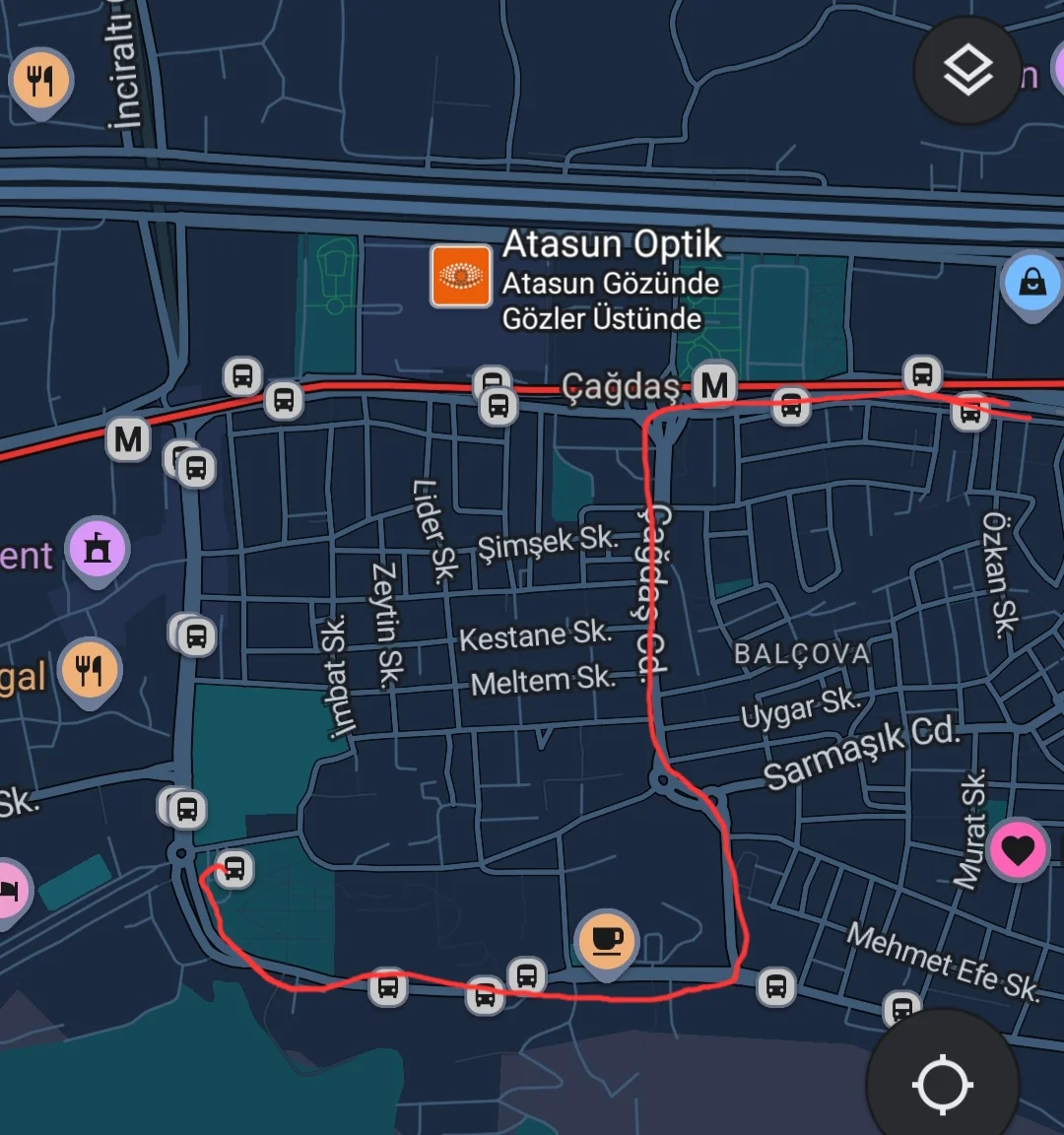The height and width of the screenshot is (1135, 1064).
Task: Open the Atasun Optik label text
Action: 611,244
